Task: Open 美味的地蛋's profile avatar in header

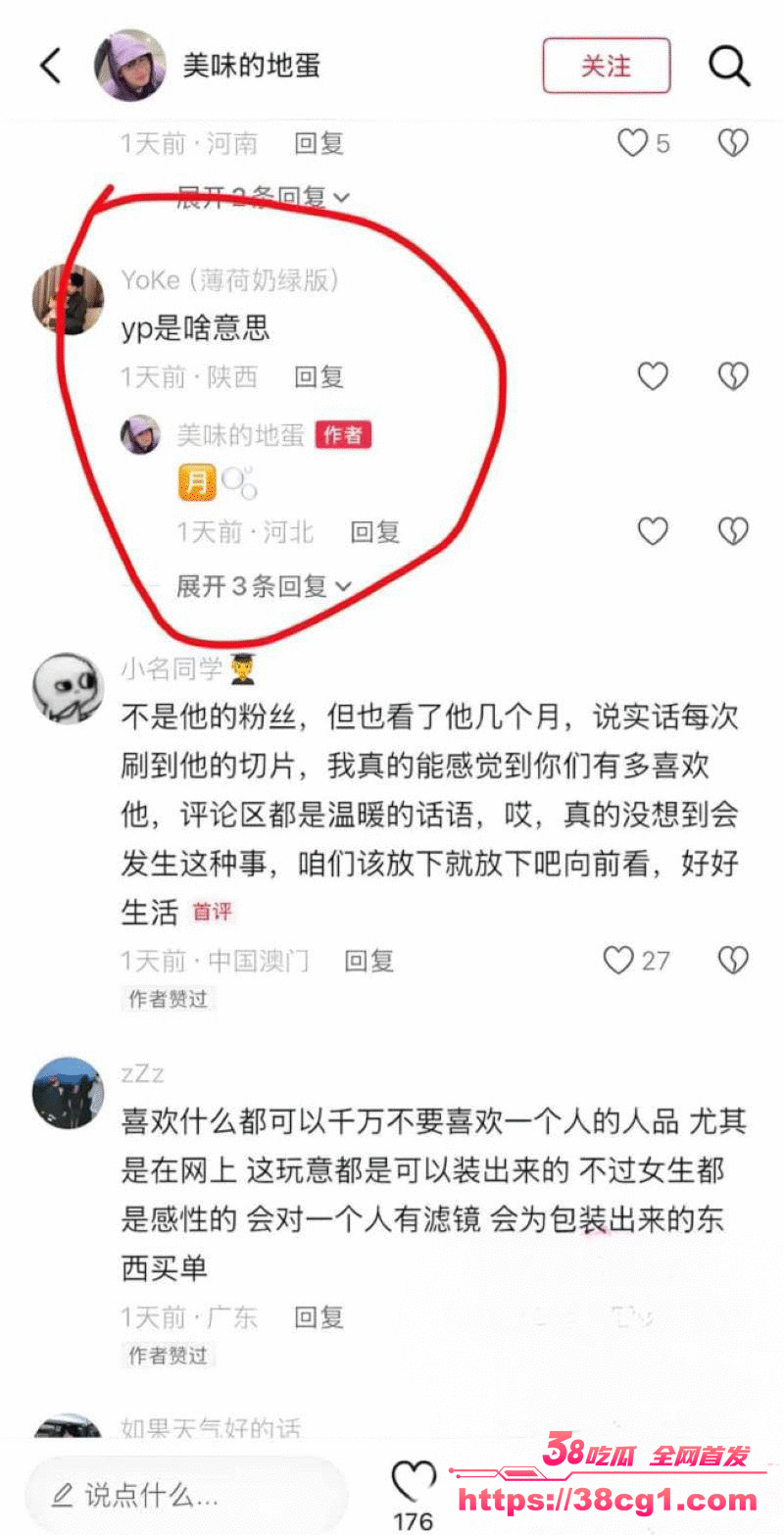Action: tap(129, 66)
